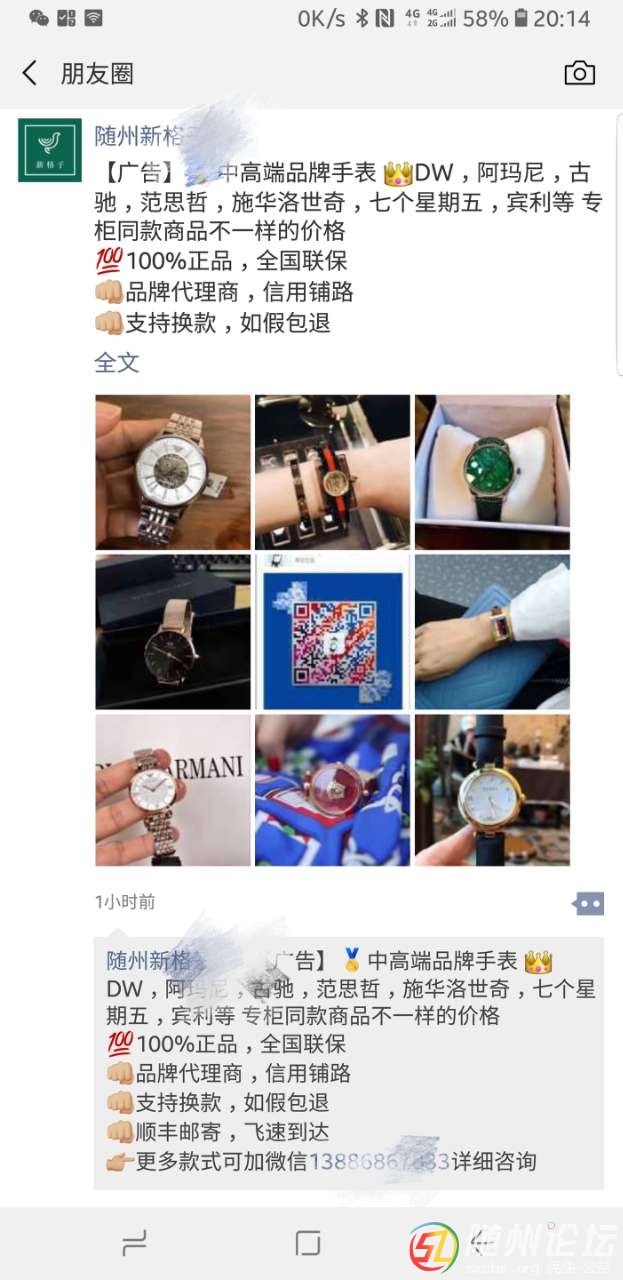Viewport: 623px width, 1280px height.
Task: Open the gold watch with navy strap photo
Action: (492, 790)
